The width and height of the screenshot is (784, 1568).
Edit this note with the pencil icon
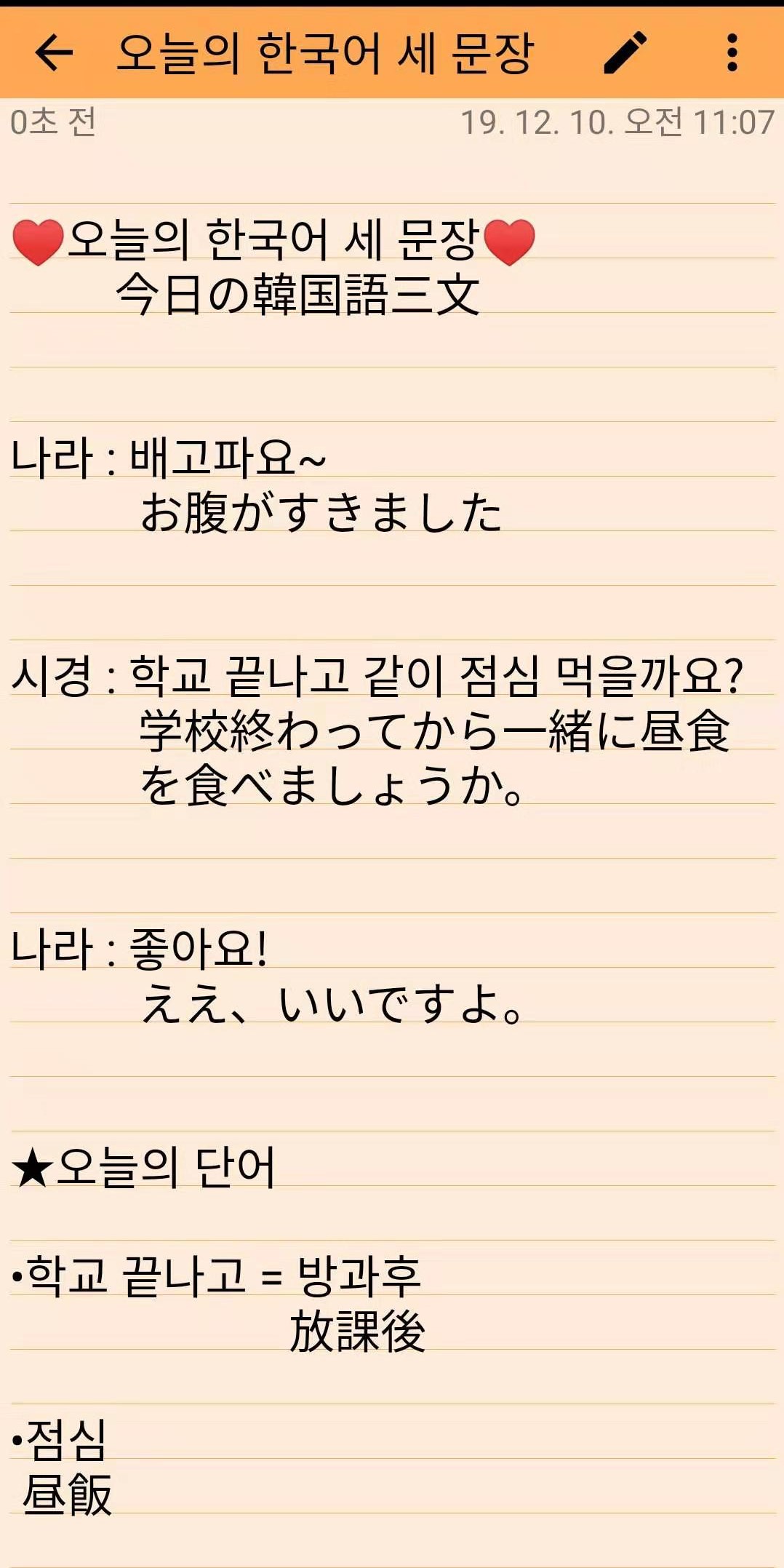625,53
